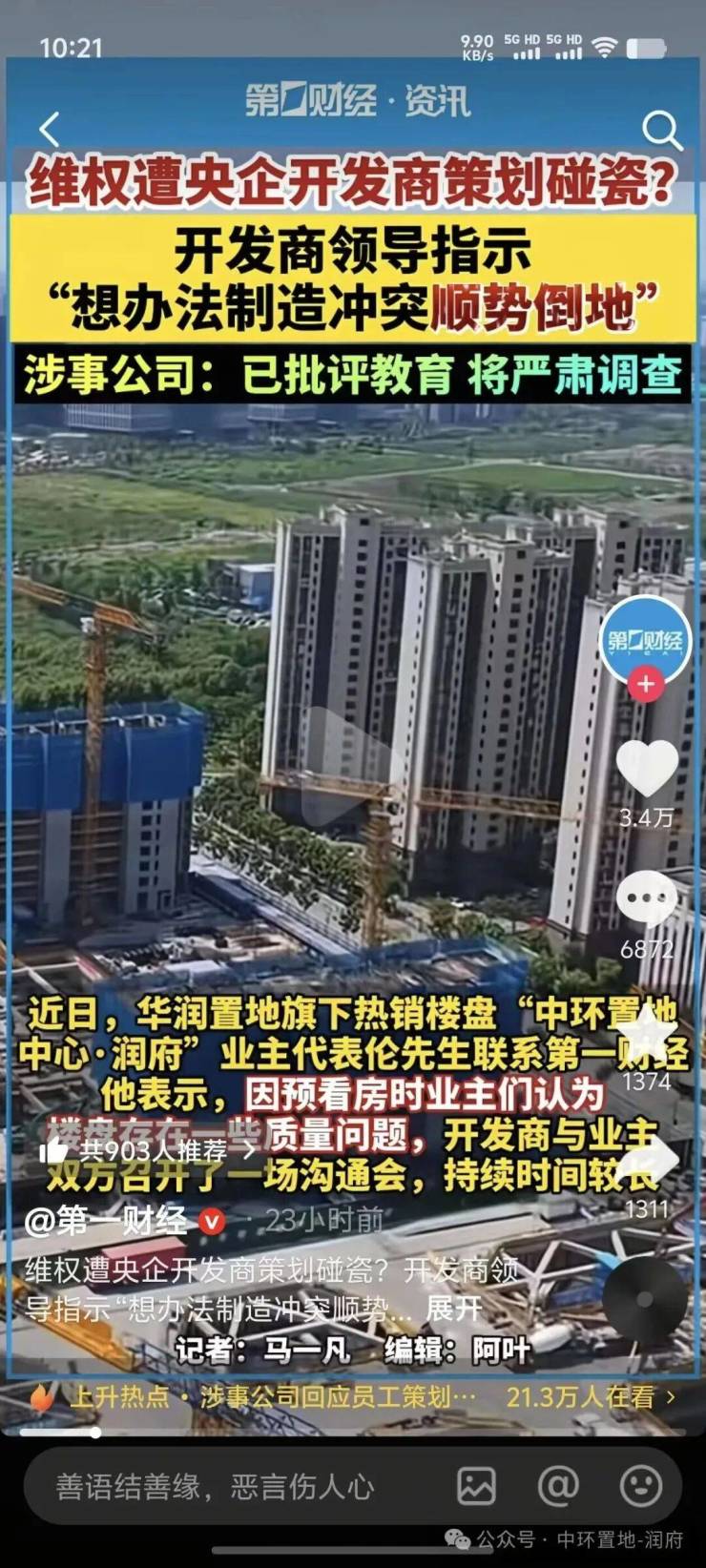
Task: Follow 第一财经 with the red plus button
Action: (x=646, y=684)
